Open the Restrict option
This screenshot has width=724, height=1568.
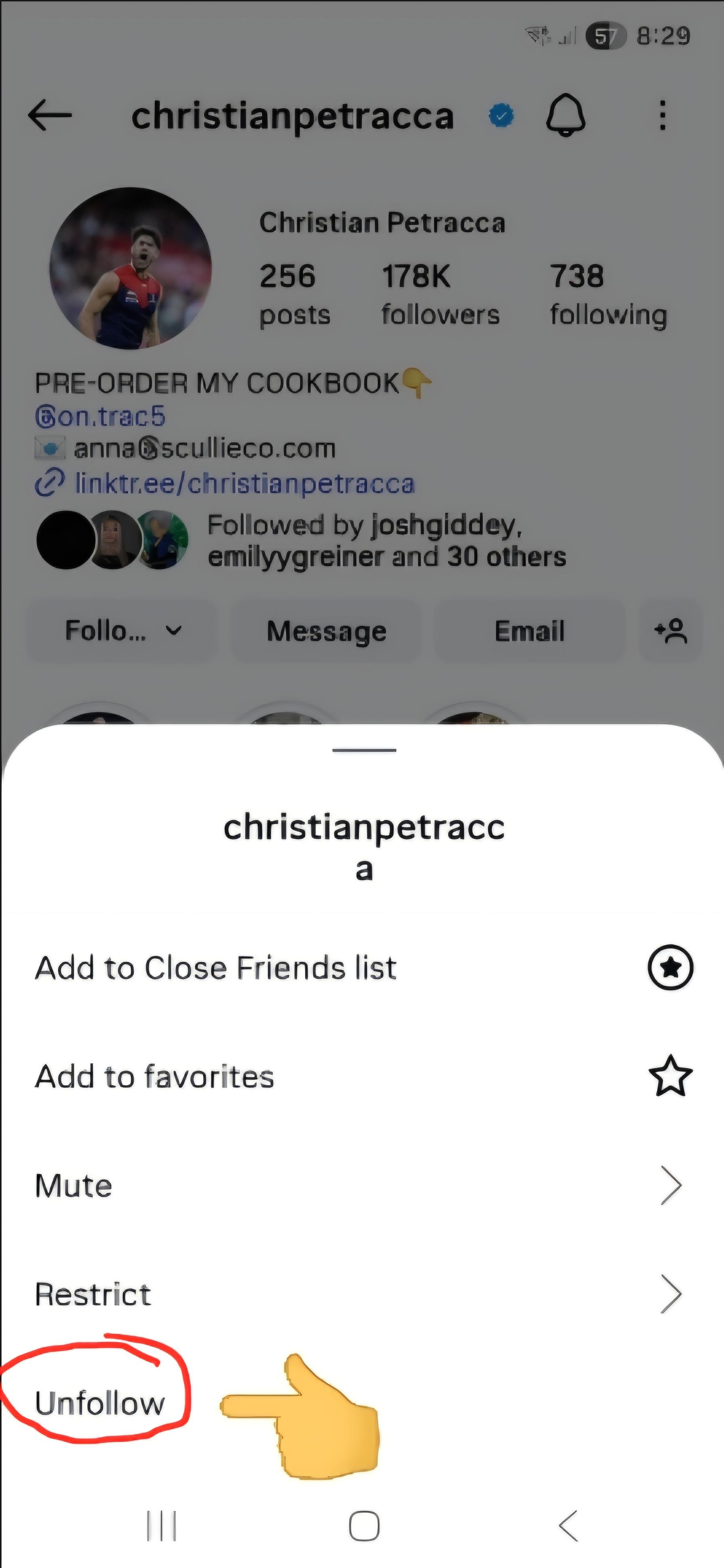(93, 1294)
